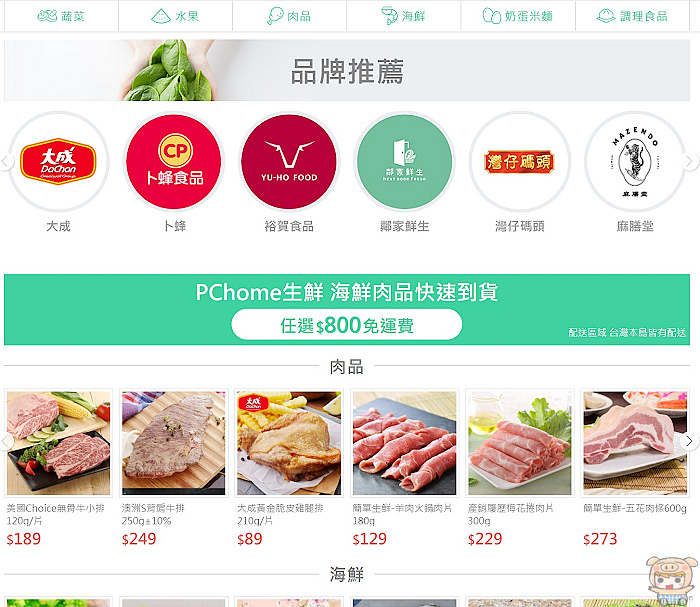Open the 鄰家鮮生 brand page

pyautogui.click(x=404, y=161)
